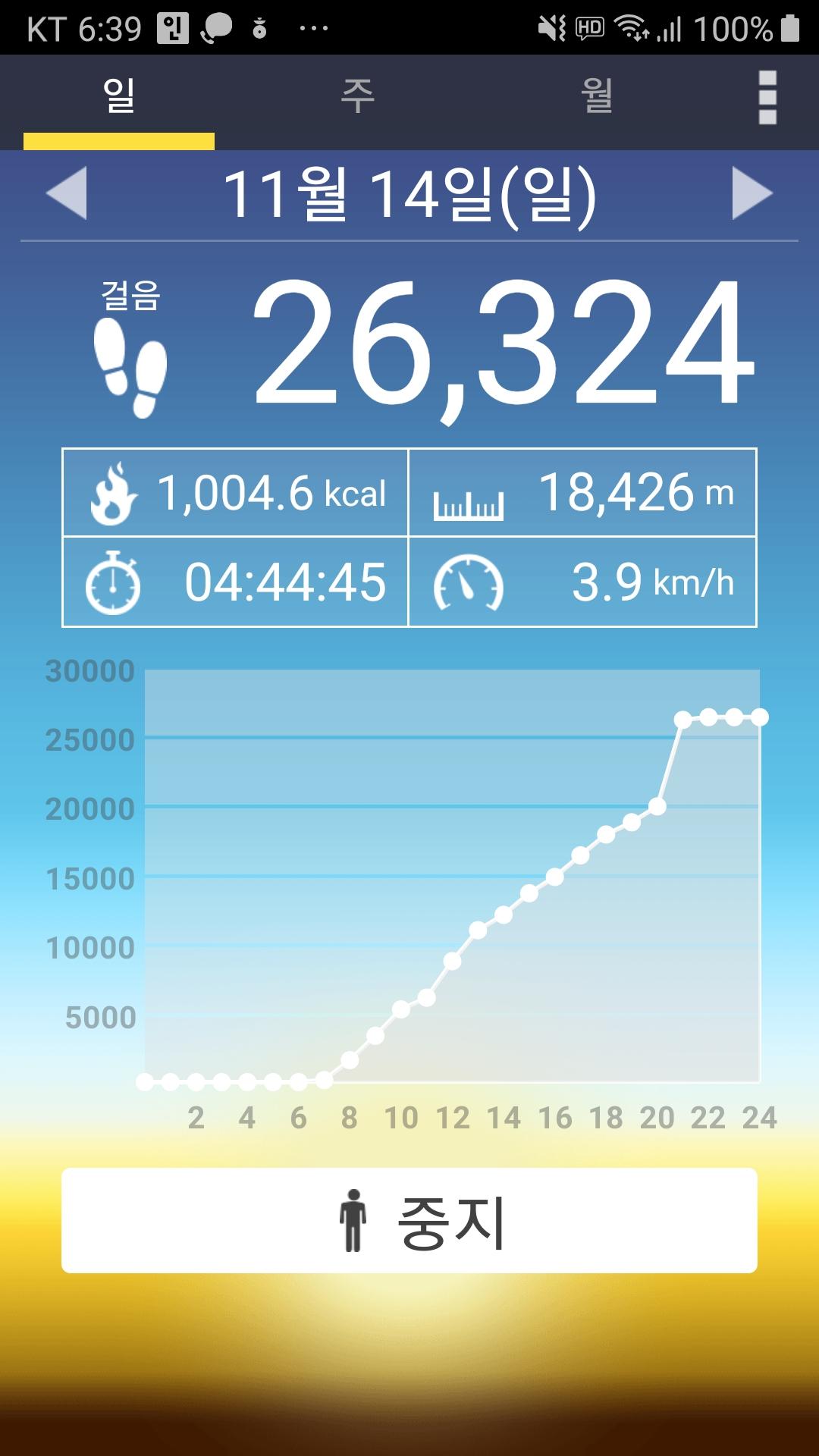Tap the 중지 button to stop counting
Screen dimensions: 819x1456
pos(409,1220)
